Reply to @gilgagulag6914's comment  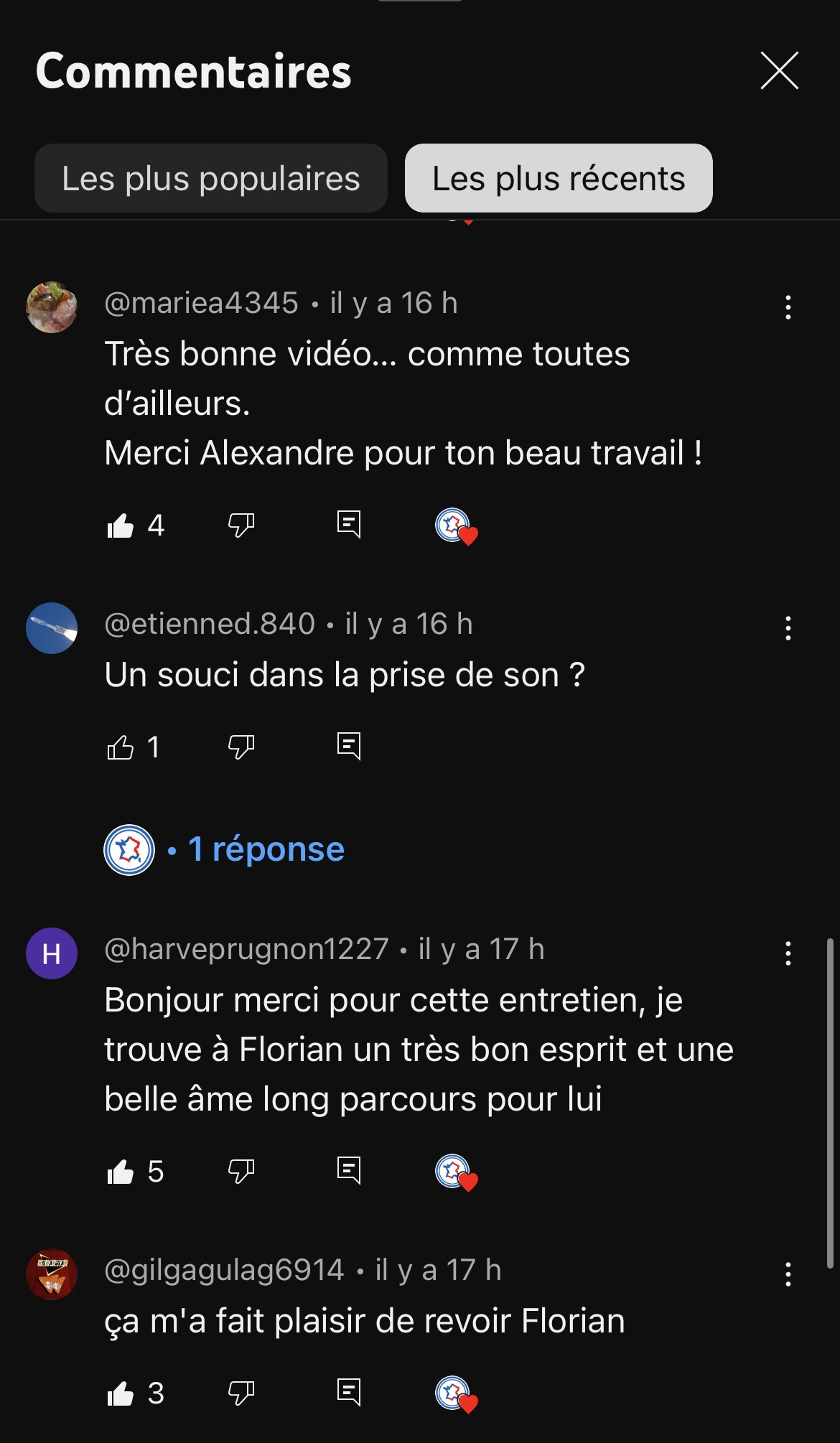349,1393
